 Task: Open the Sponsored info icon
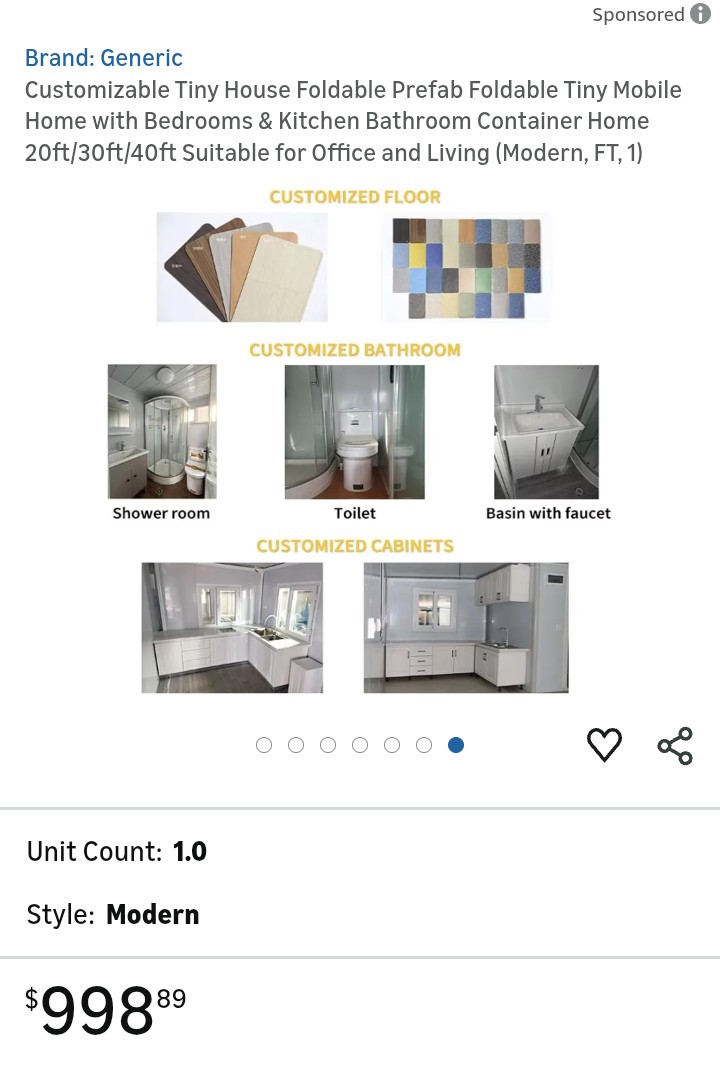point(700,14)
